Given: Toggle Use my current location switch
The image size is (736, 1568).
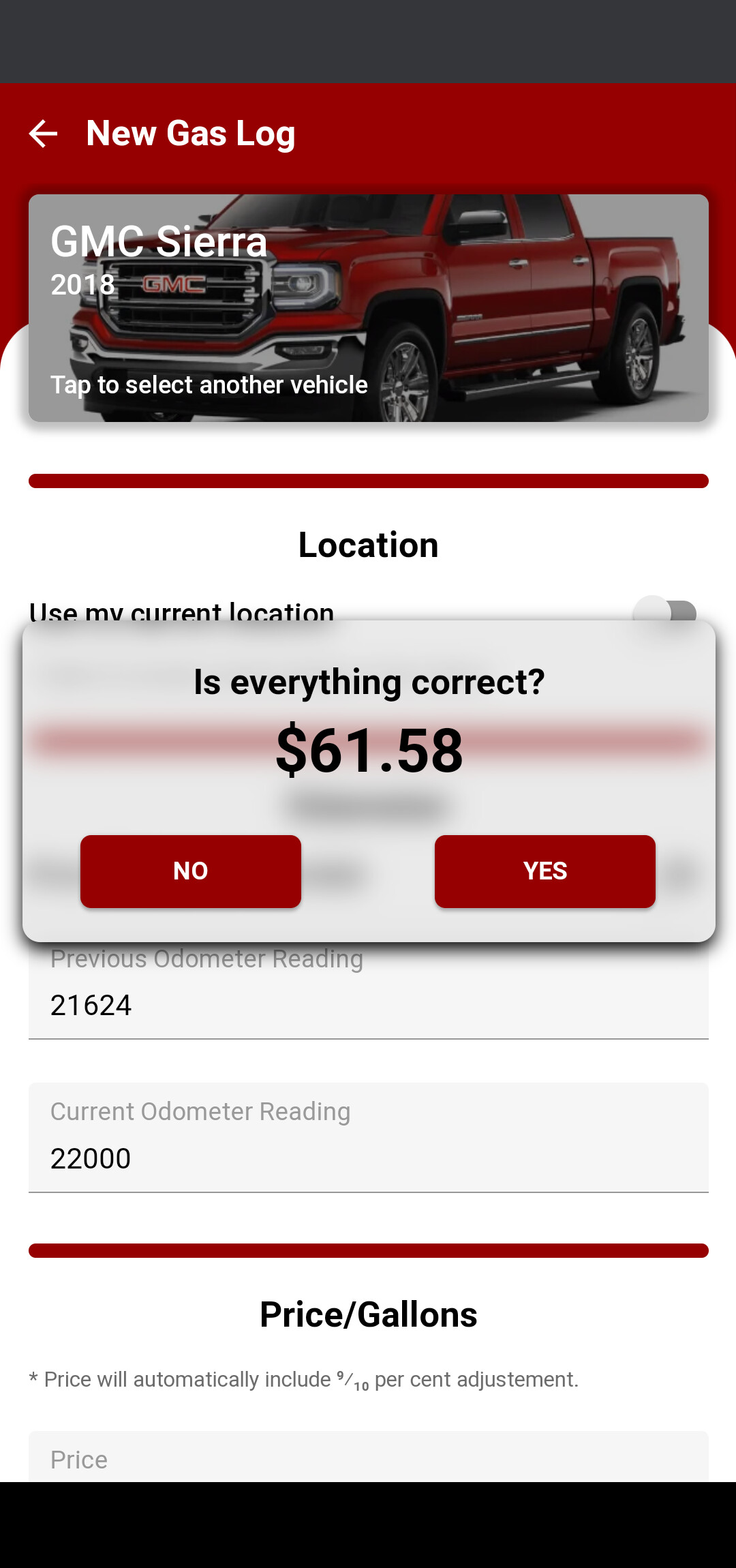Looking at the screenshot, I should [664, 609].
